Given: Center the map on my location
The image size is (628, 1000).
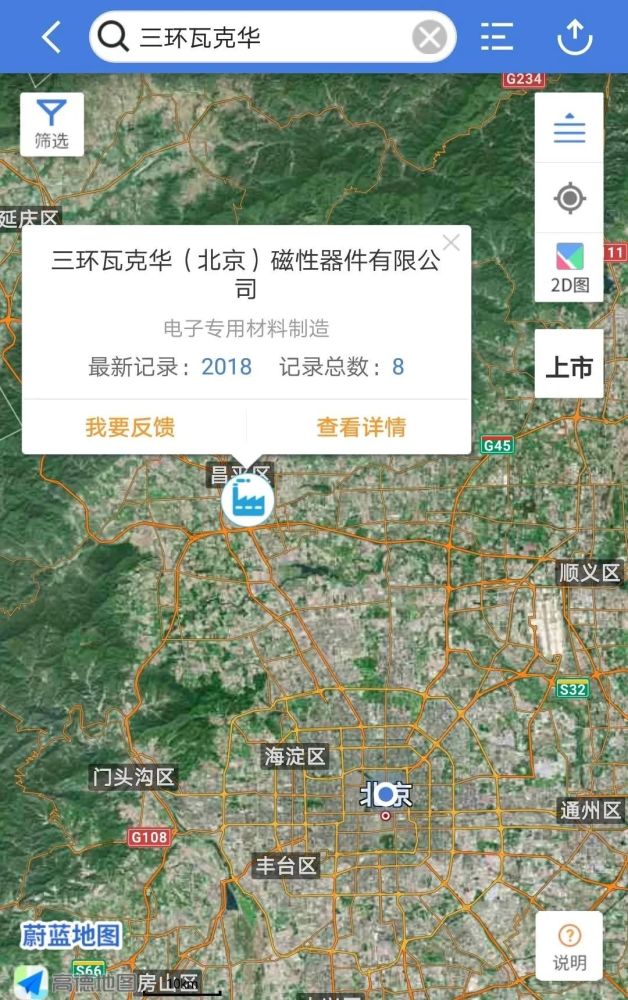Looking at the screenshot, I should coord(569,198).
